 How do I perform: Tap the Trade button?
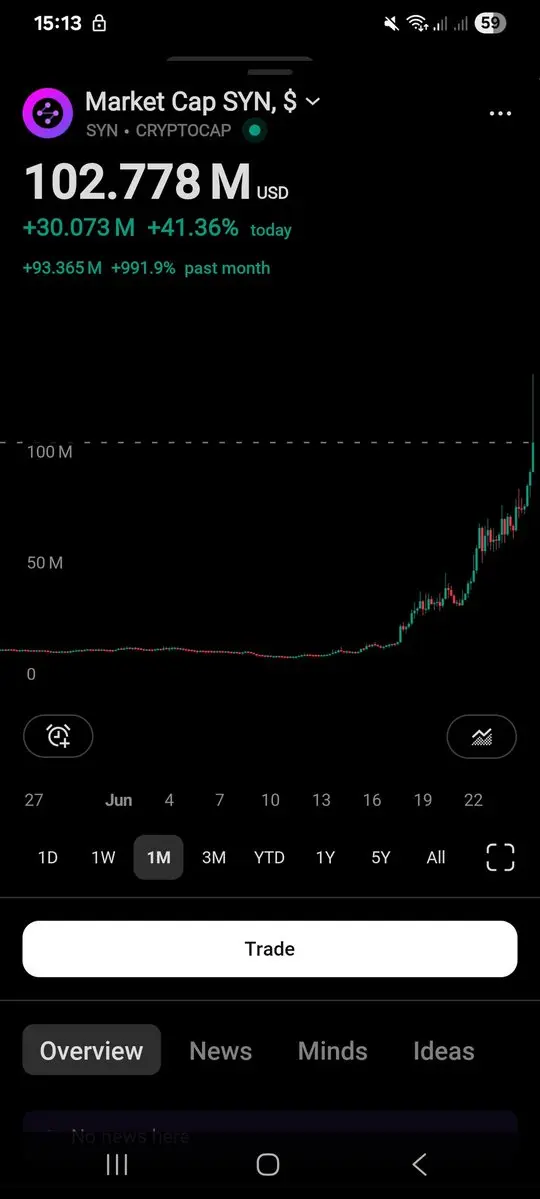[x=270, y=949]
